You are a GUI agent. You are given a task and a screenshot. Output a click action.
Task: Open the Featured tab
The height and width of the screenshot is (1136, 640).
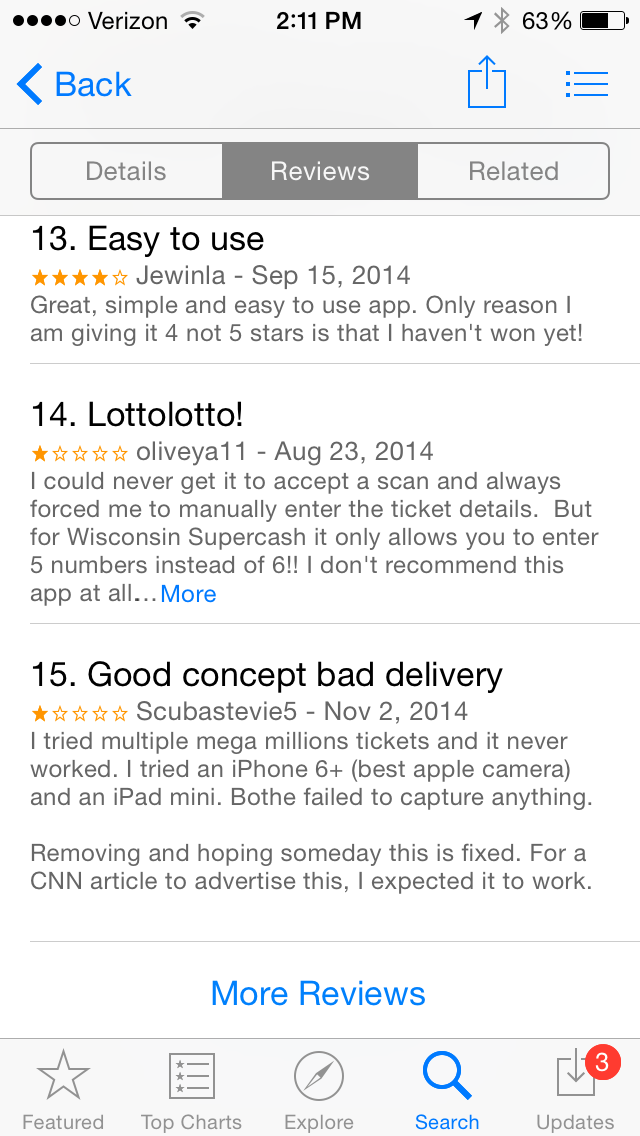point(63,1090)
